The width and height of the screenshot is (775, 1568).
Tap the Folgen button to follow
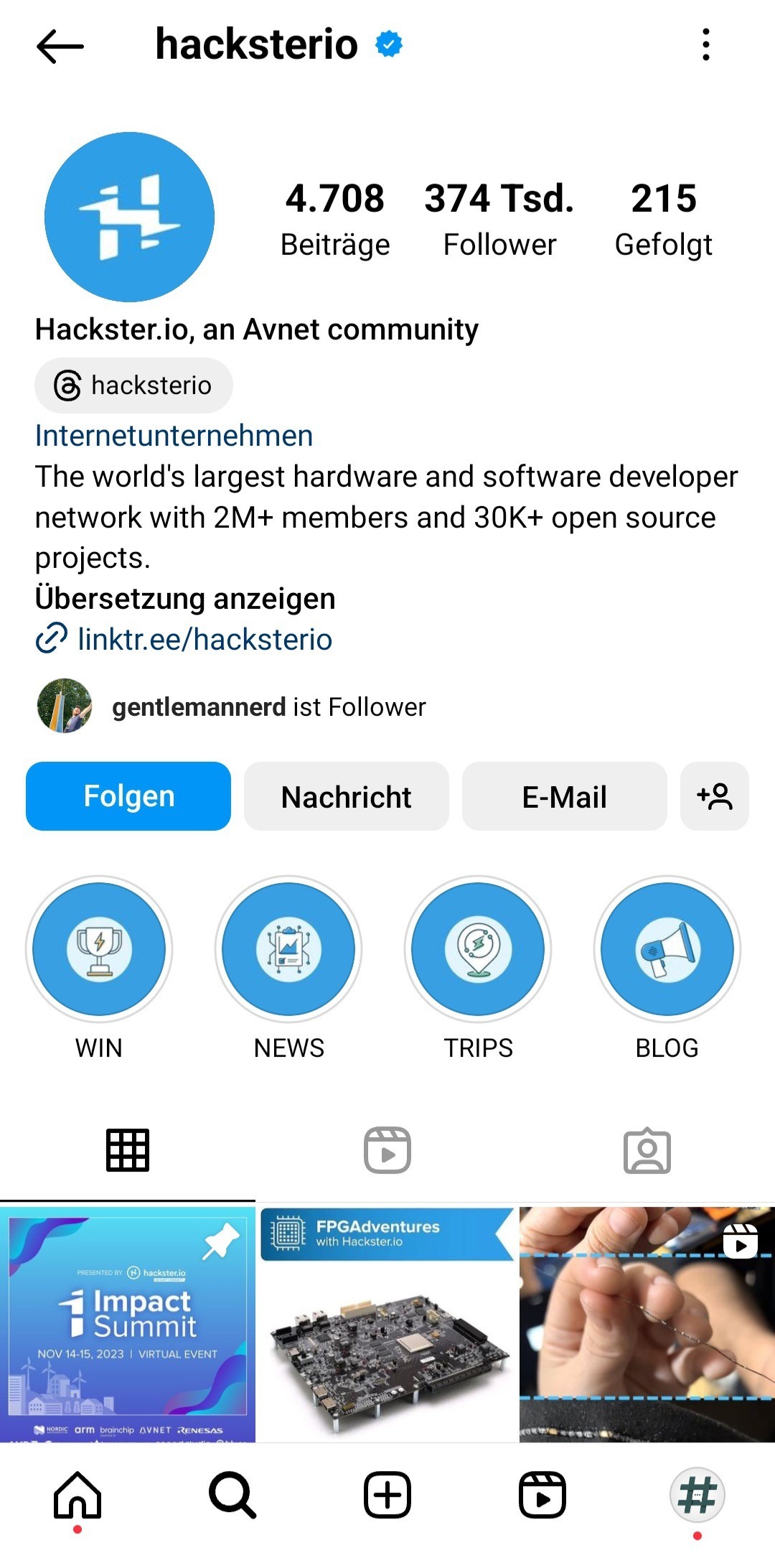pyautogui.click(x=128, y=796)
